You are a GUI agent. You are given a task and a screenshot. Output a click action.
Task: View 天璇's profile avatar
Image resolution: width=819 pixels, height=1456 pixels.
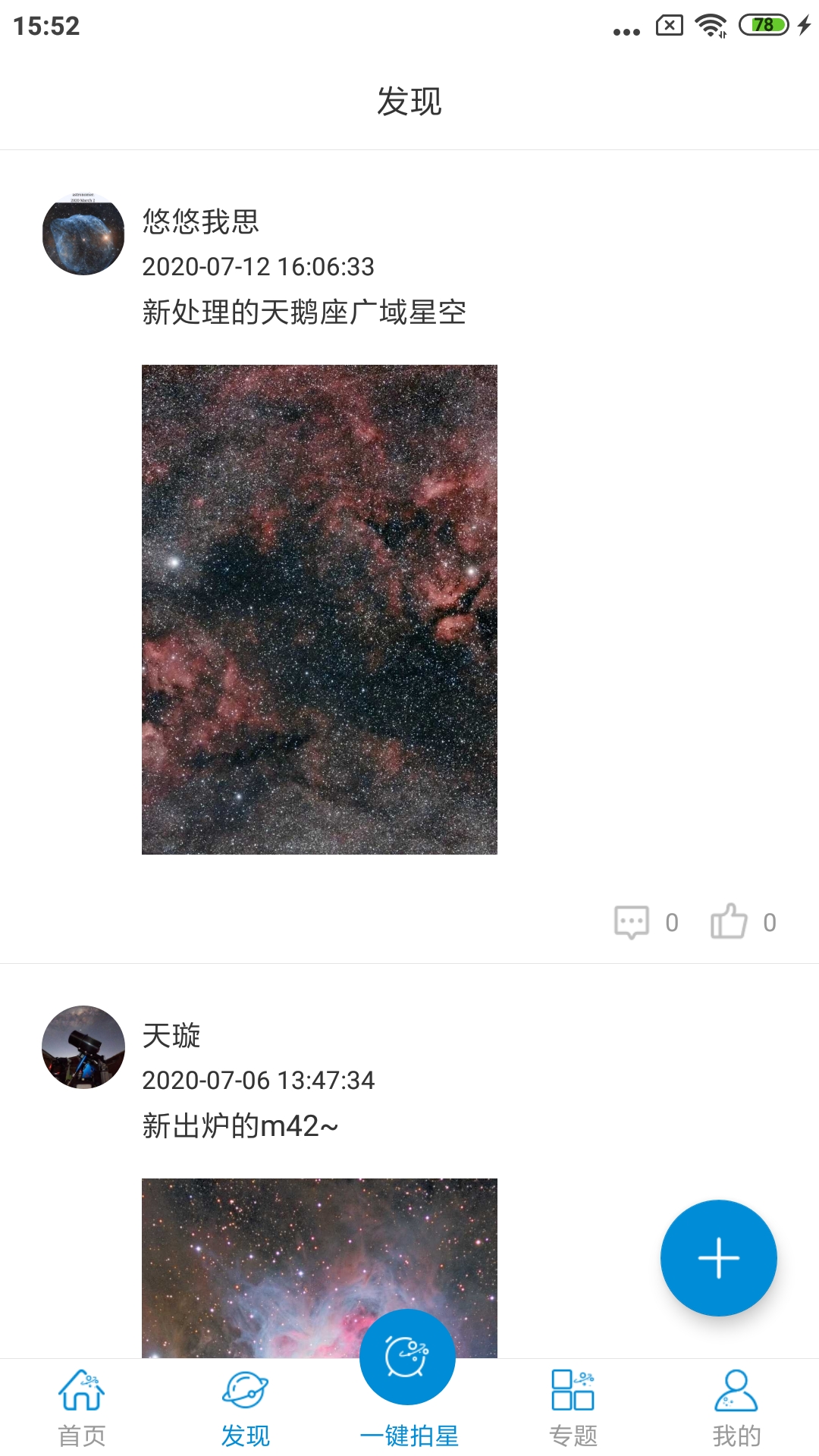coord(83,1047)
